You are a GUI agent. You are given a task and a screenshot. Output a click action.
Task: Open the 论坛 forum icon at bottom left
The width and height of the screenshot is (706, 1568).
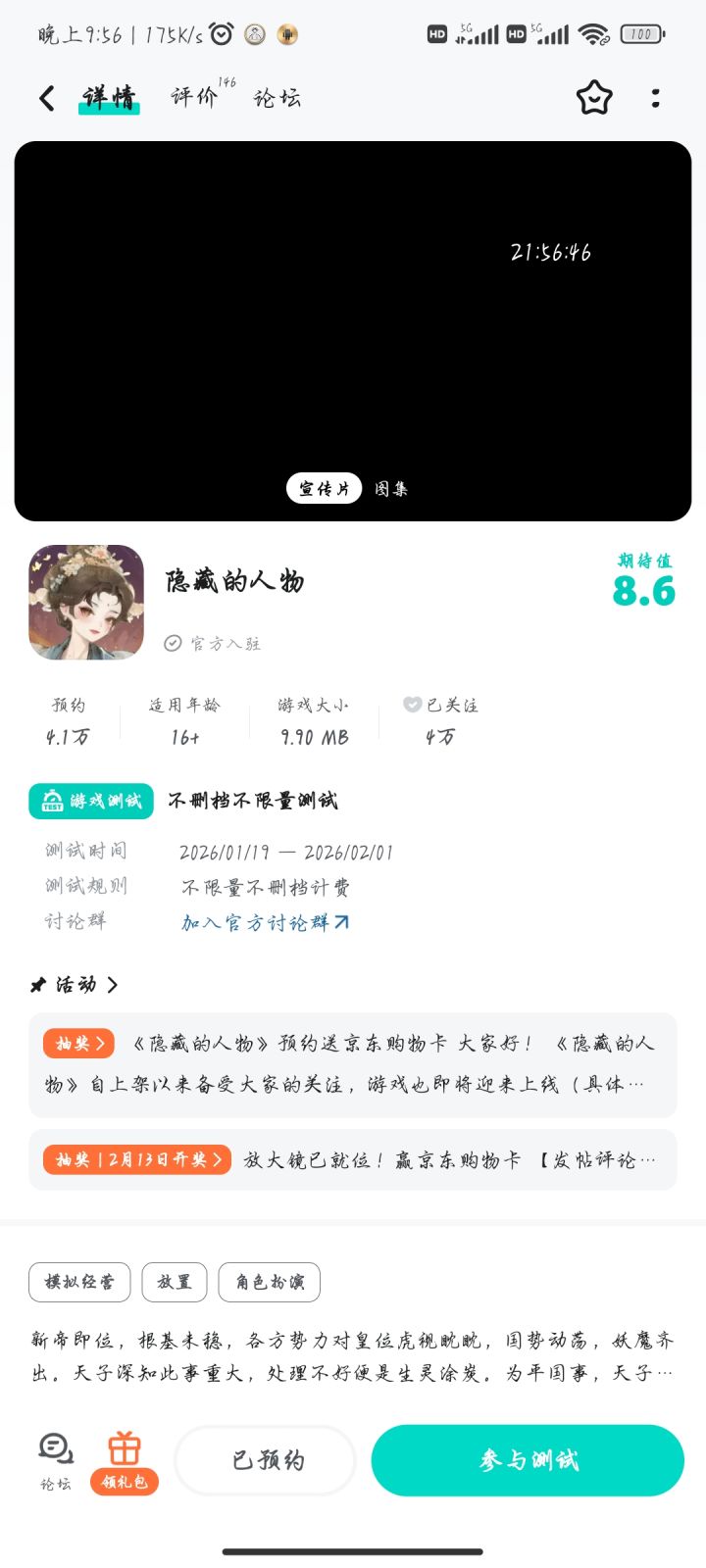tap(54, 1453)
